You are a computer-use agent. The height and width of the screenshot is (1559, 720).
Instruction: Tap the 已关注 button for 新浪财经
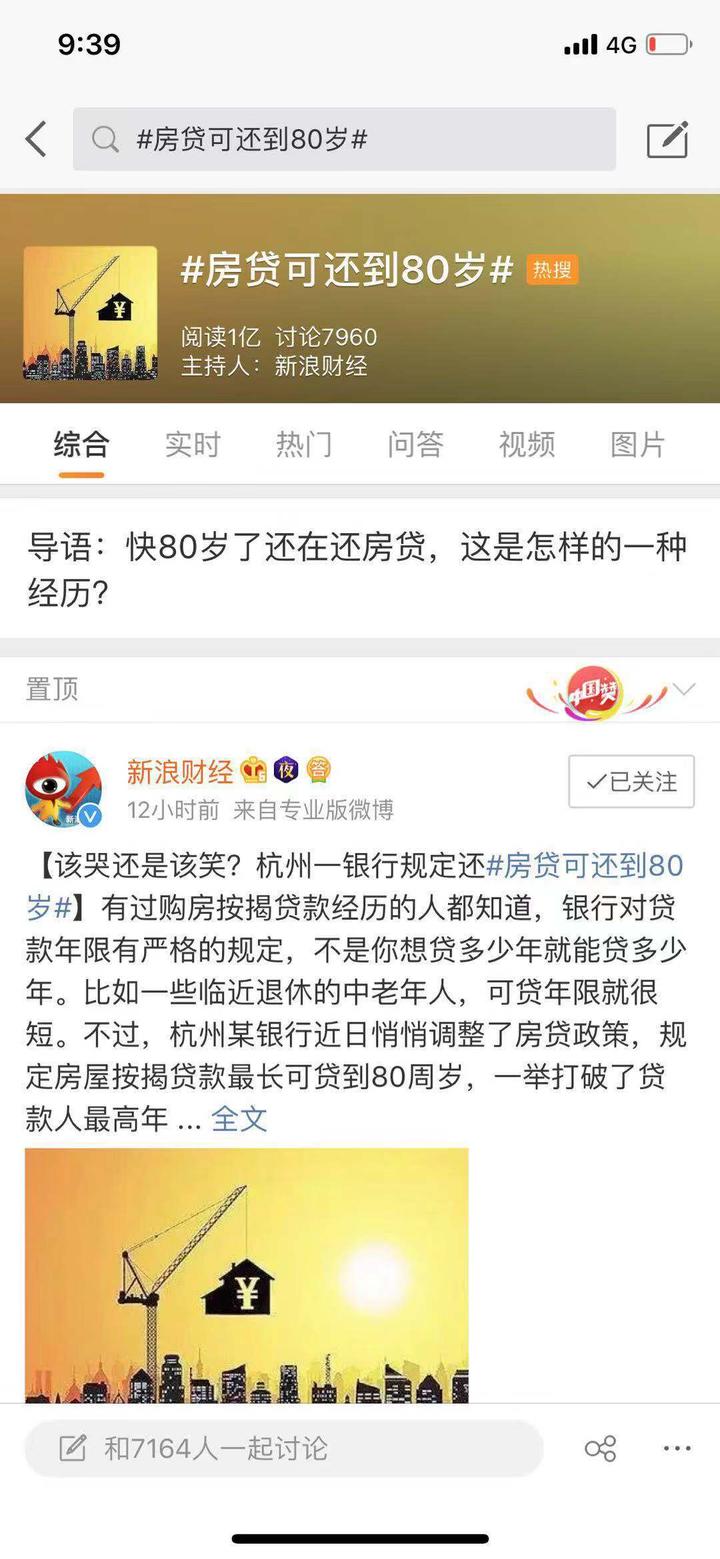pos(631,782)
